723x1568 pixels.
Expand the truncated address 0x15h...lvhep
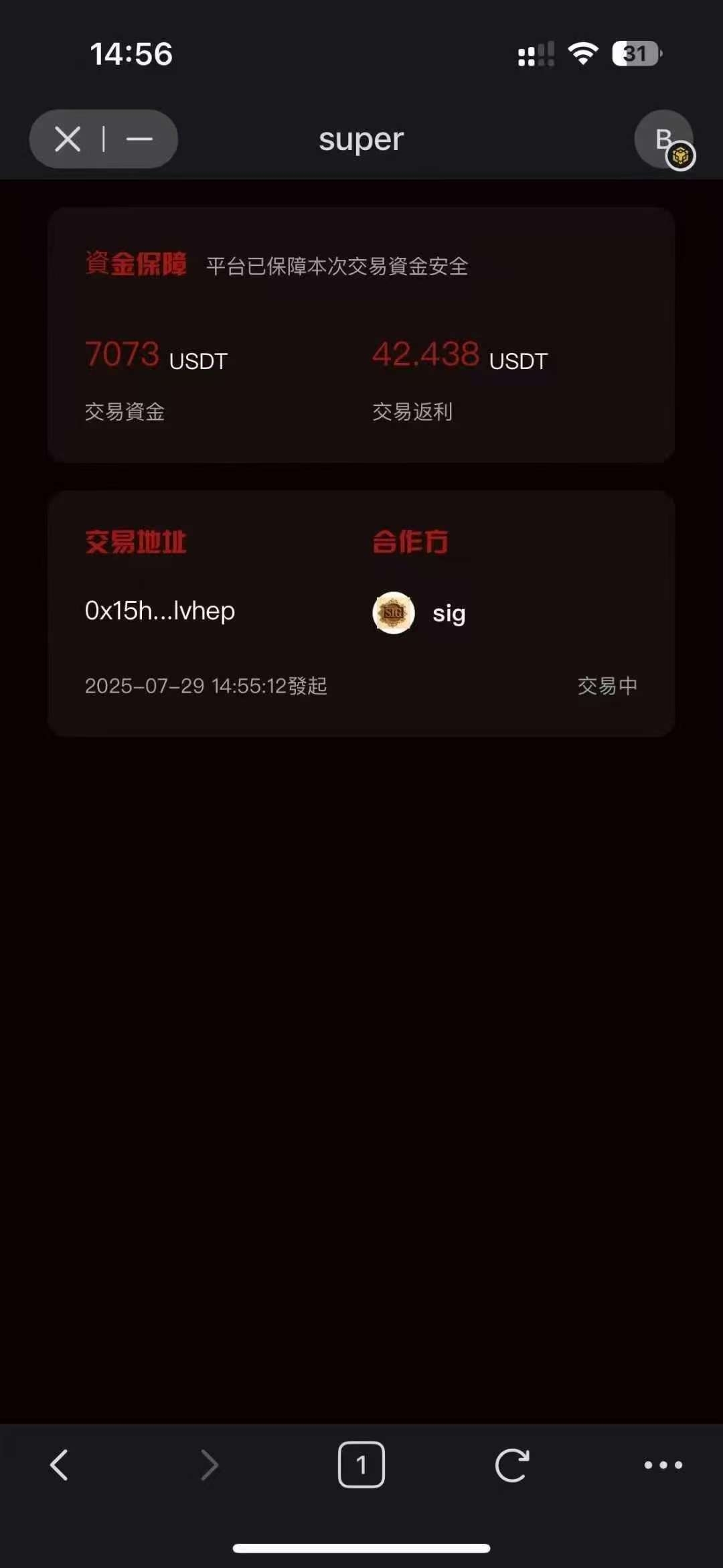click(x=159, y=612)
